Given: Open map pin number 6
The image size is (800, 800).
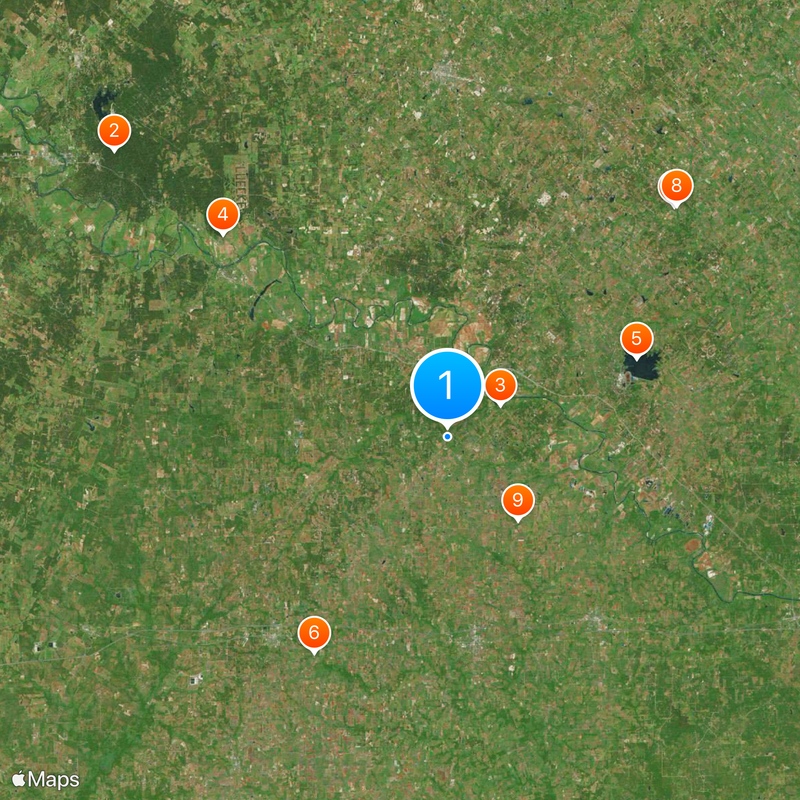Looking at the screenshot, I should tap(314, 632).
